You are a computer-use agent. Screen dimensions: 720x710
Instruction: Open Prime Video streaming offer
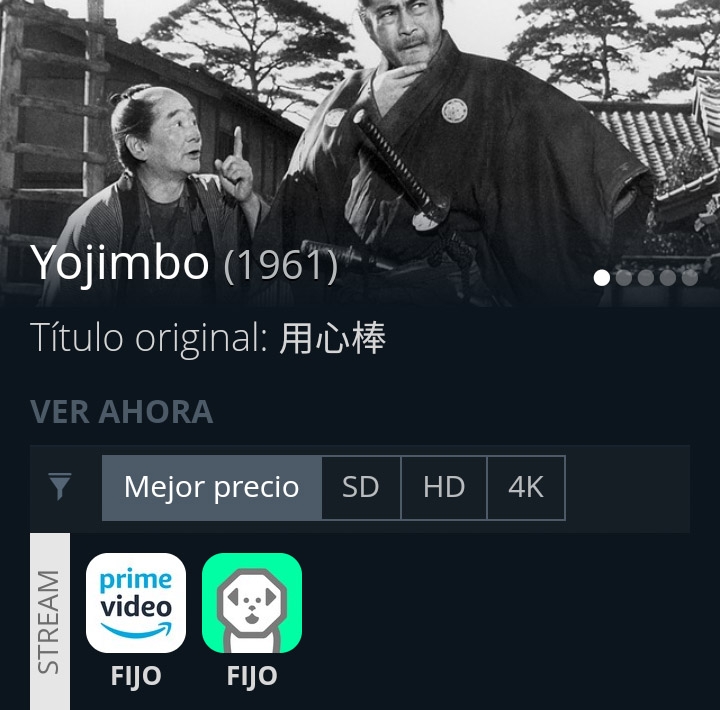coord(136,603)
